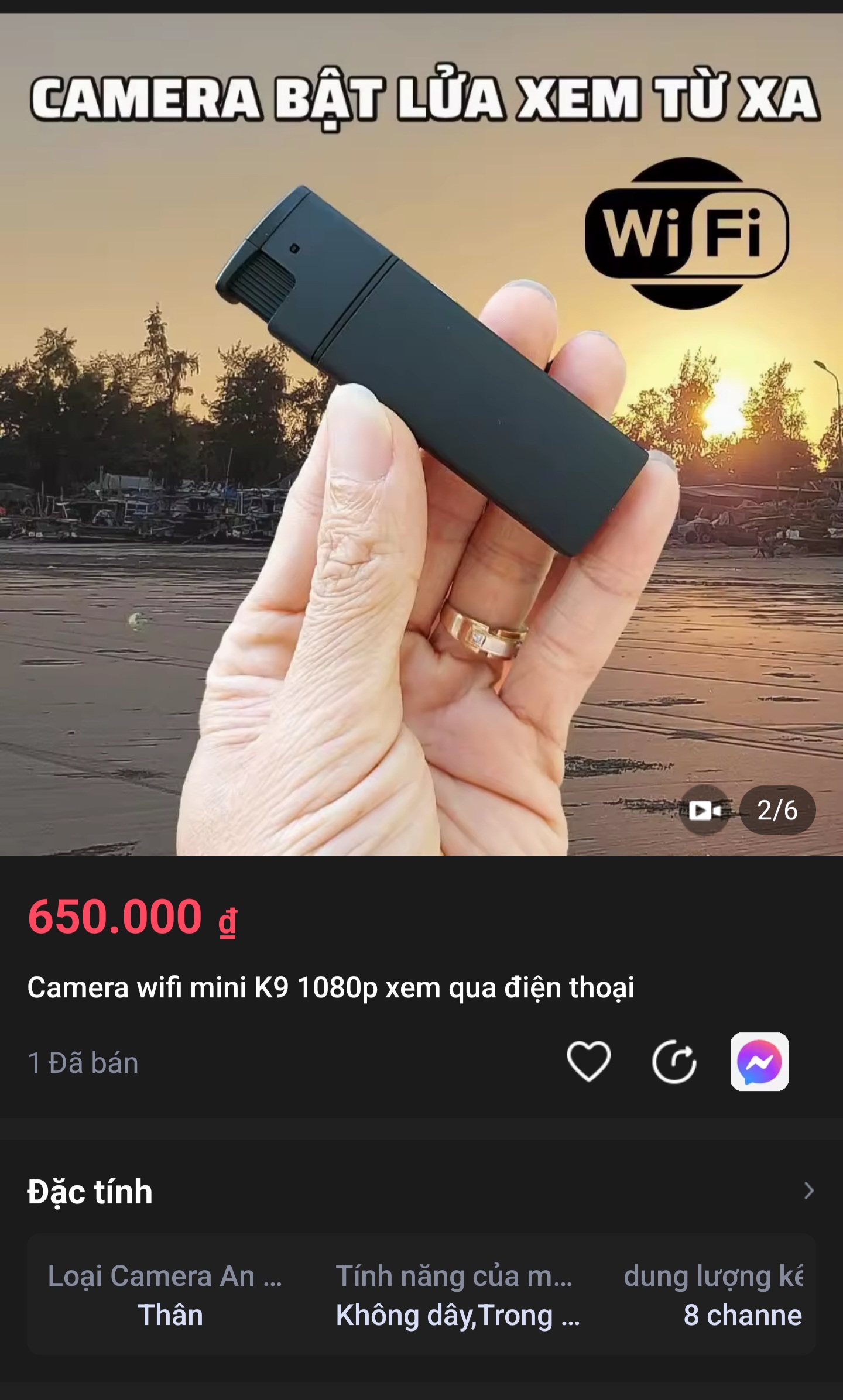The height and width of the screenshot is (1400, 843).
Task: Open the Đặc tính specifications card
Action: click(421, 1295)
